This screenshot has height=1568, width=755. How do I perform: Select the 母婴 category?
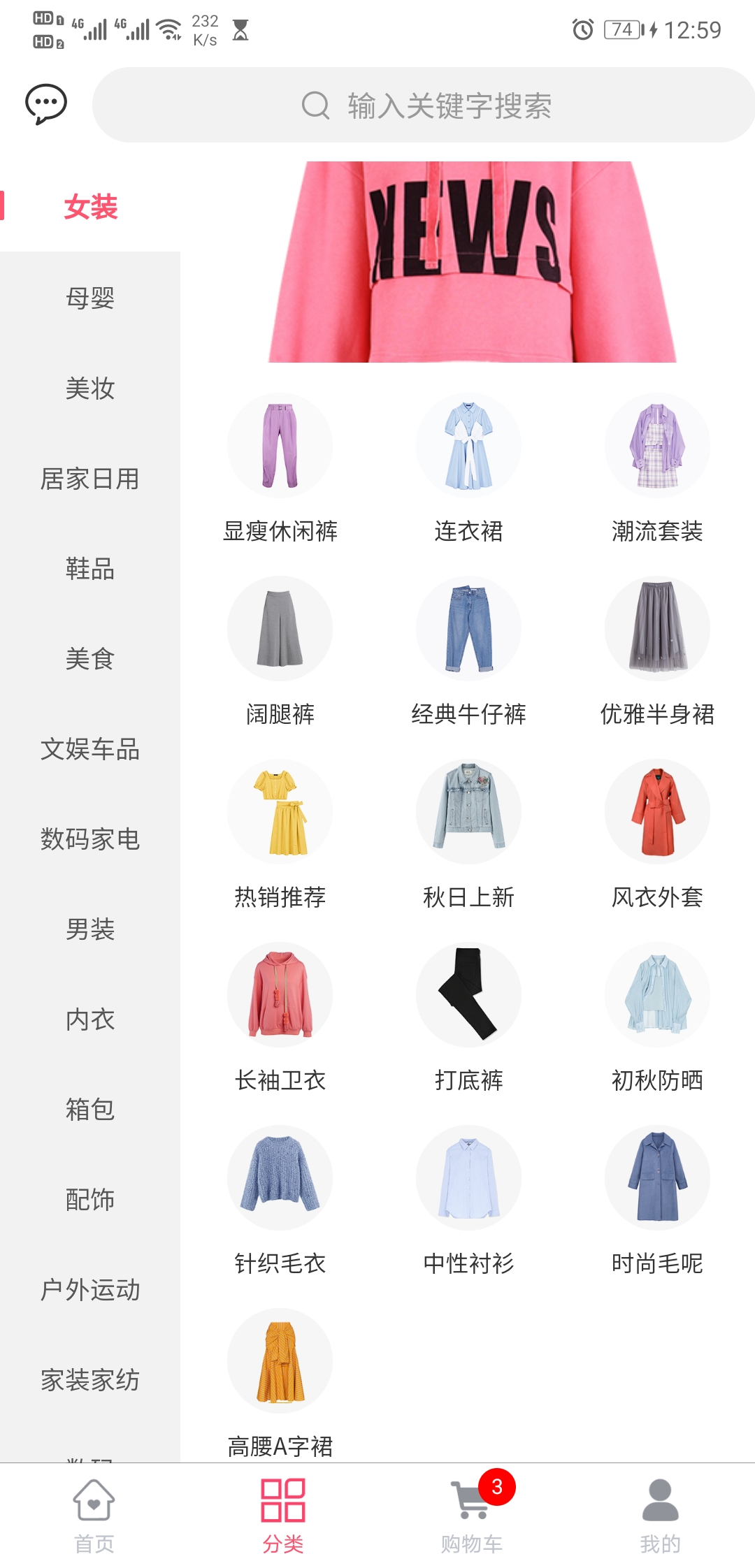point(90,298)
